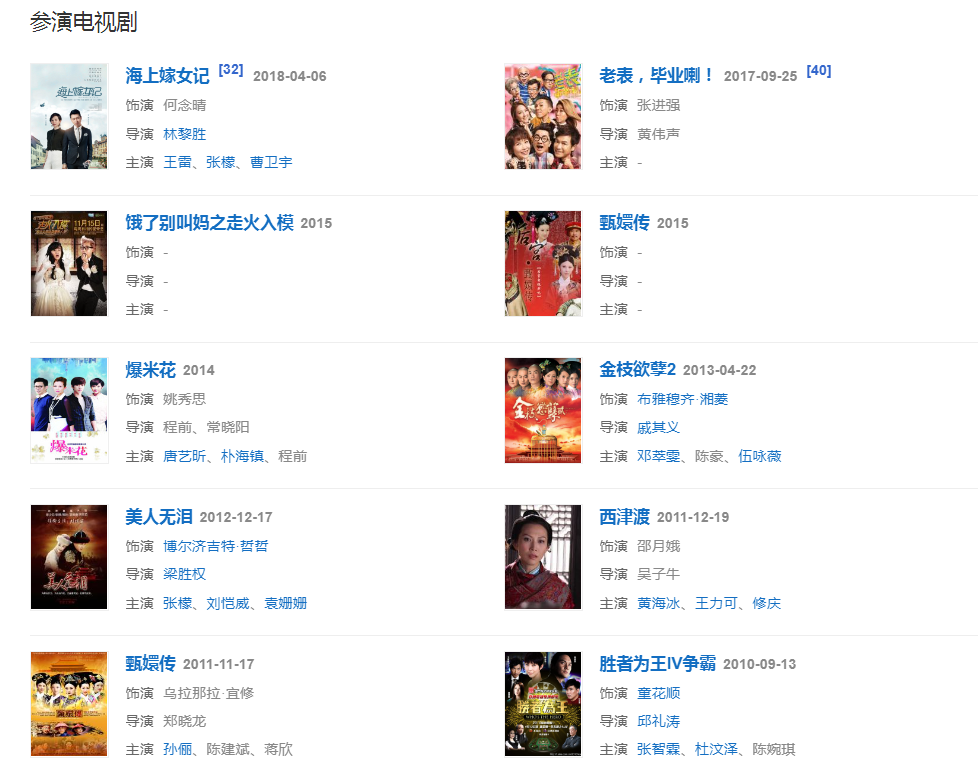Open reference footnote 40
Viewport: 978px width, 779px height.
pyautogui.click(x=818, y=71)
